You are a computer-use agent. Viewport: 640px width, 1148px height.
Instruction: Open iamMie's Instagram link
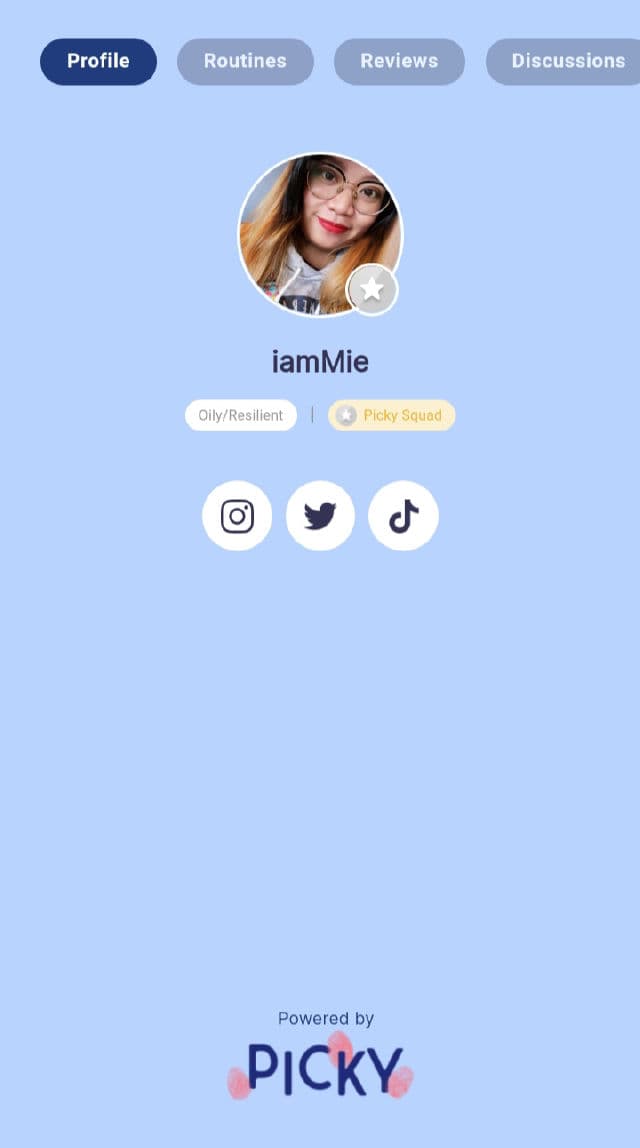tap(237, 516)
